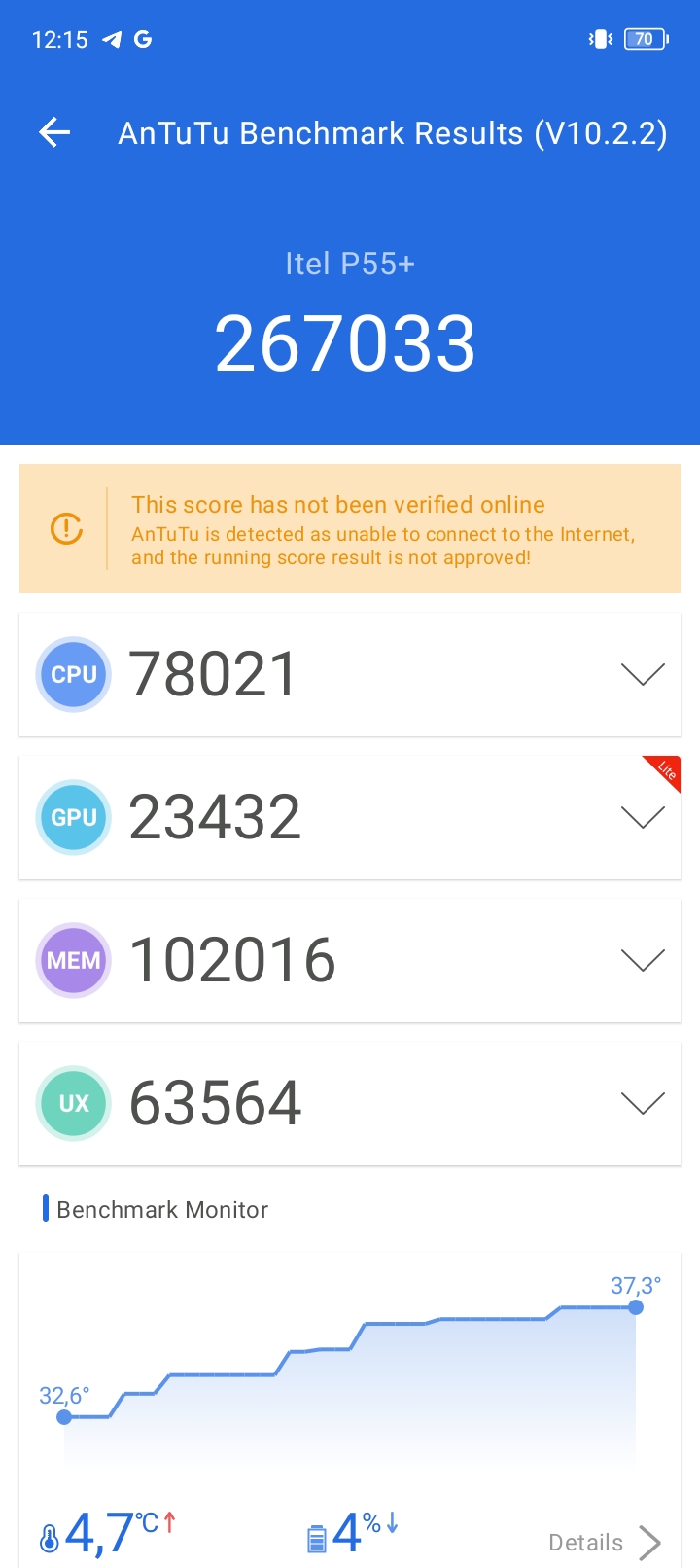The height and width of the screenshot is (1568, 700).
Task: Expand the GPU score breakdown
Action: tap(642, 817)
